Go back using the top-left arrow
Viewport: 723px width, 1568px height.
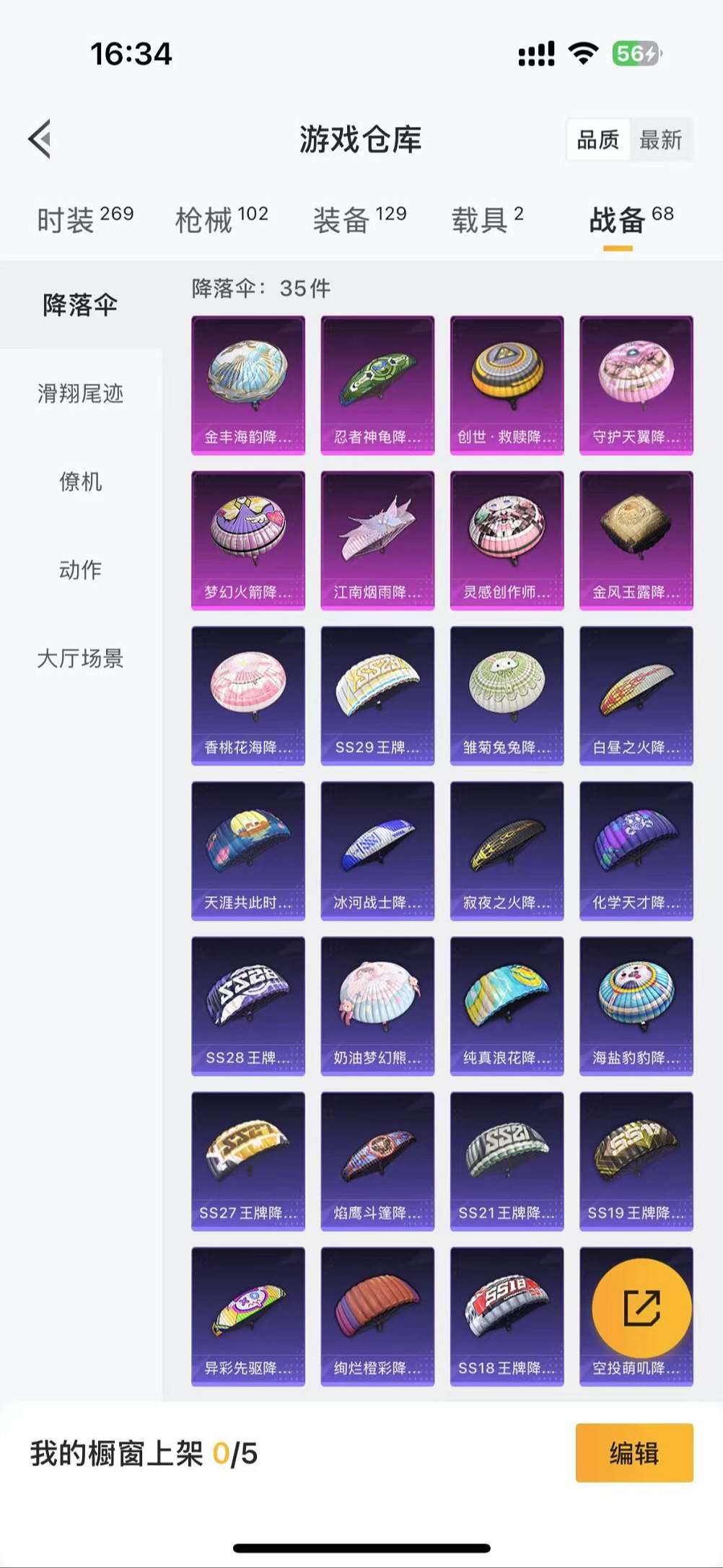40,139
